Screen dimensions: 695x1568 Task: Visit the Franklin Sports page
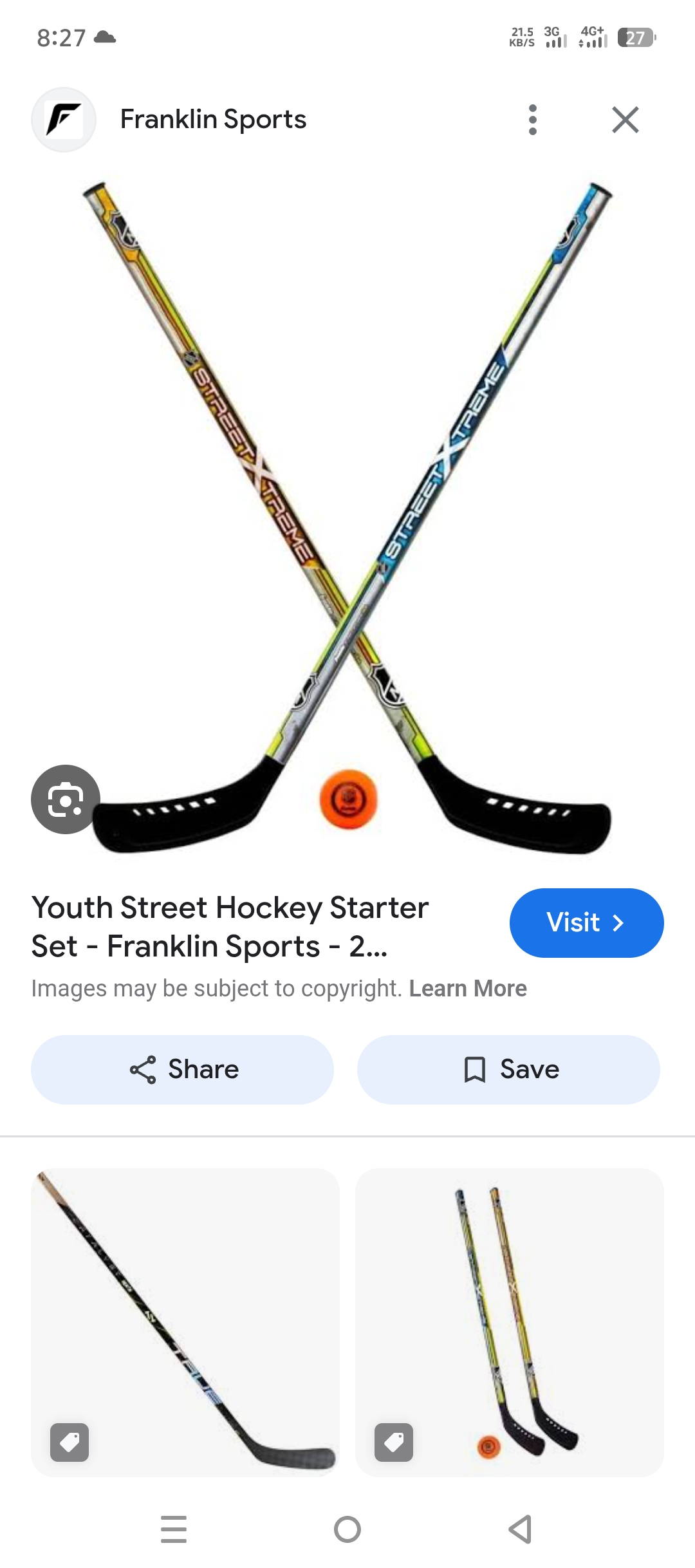click(x=586, y=923)
